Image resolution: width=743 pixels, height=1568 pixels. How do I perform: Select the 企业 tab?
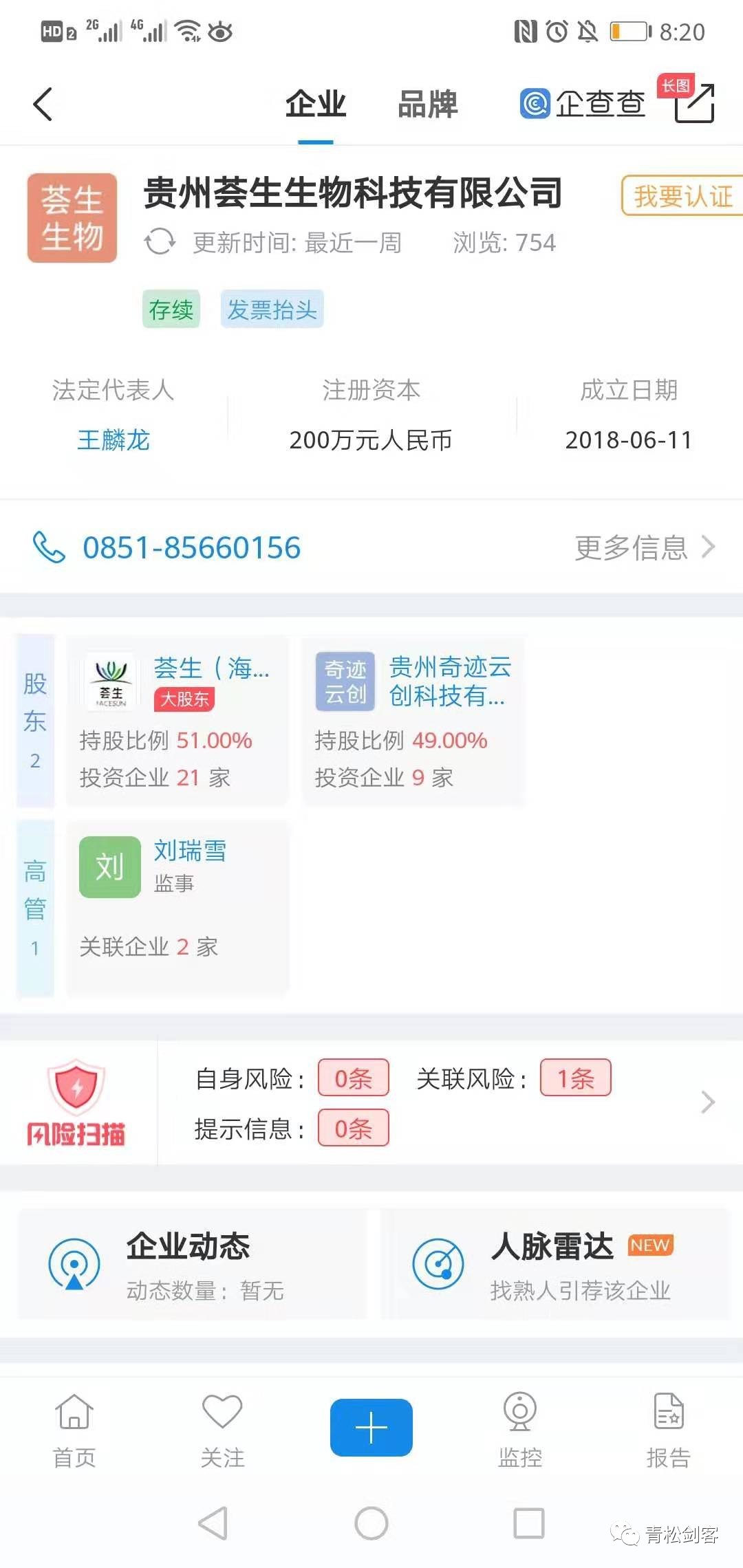click(x=316, y=105)
